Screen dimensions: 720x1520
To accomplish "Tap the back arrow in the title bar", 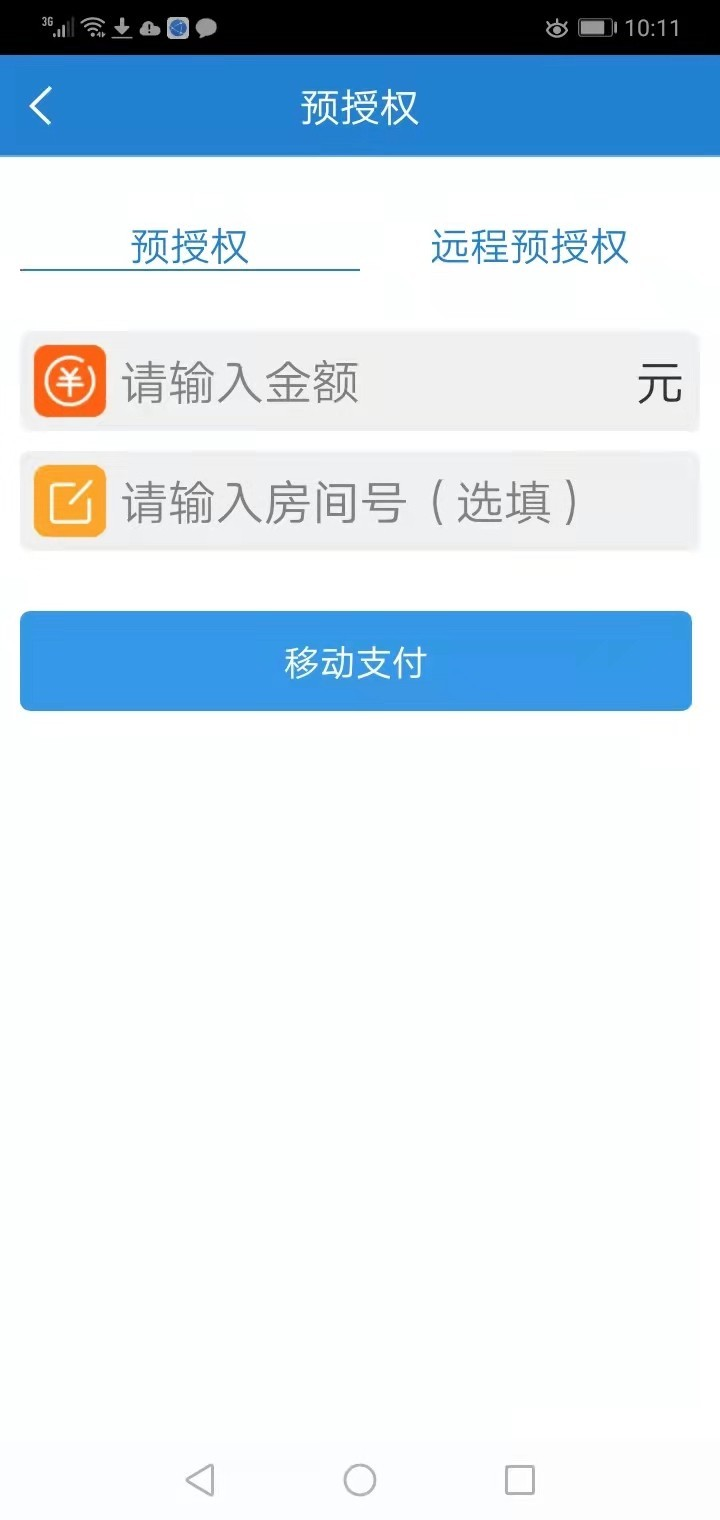I will point(40,104).
